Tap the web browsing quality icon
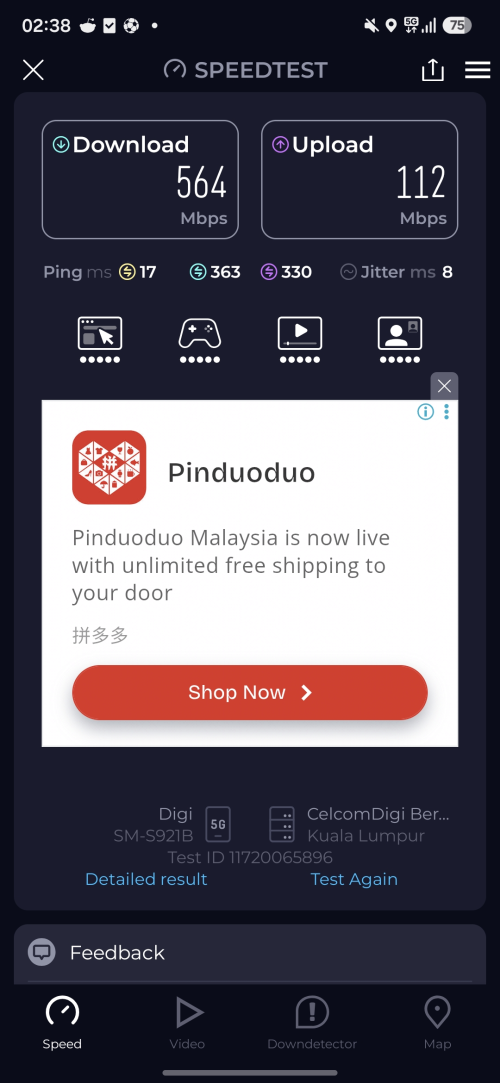The height and width of the screenshot is (1083, 500). click(x=100, y=339)
